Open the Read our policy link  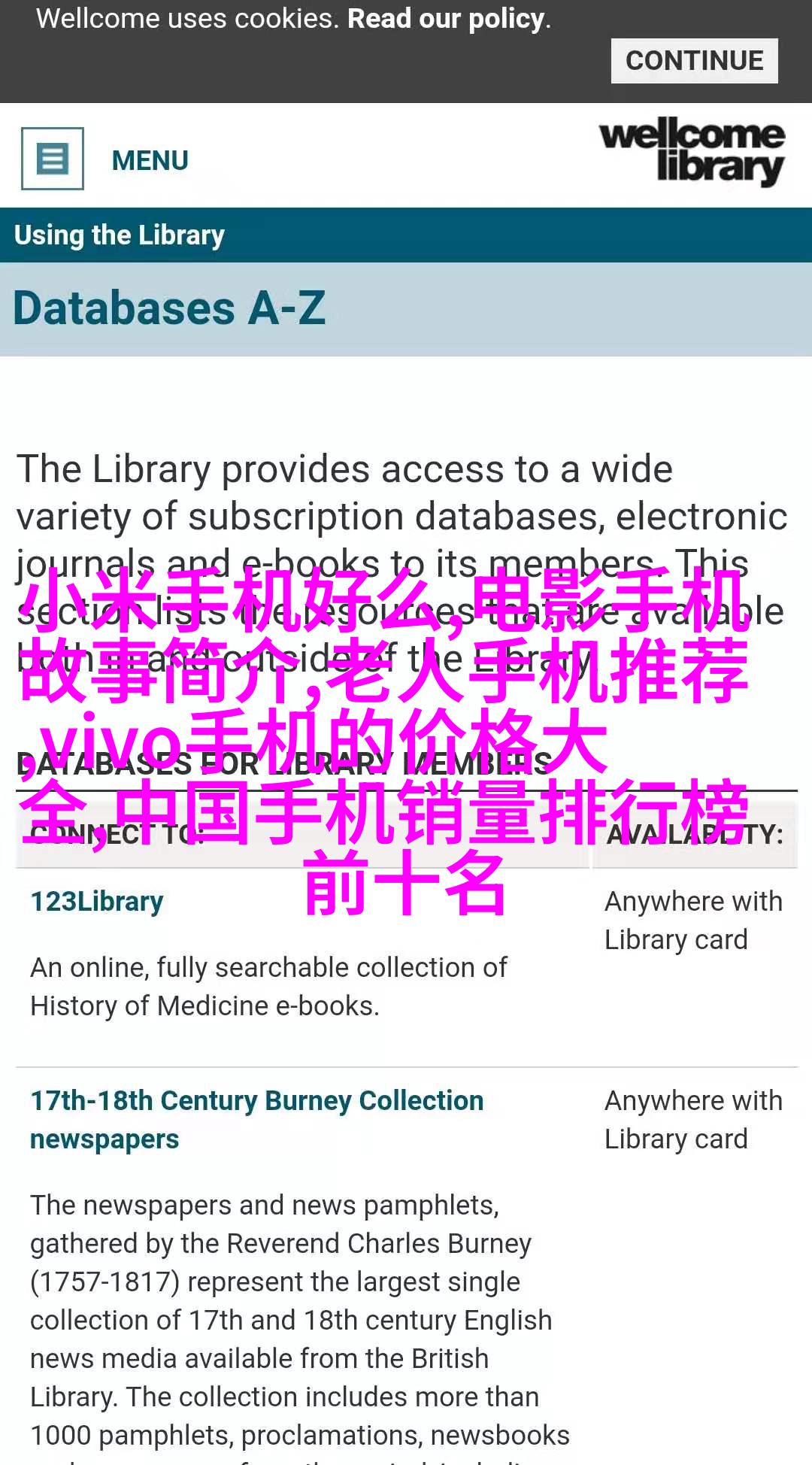click(x=447, y=19)
